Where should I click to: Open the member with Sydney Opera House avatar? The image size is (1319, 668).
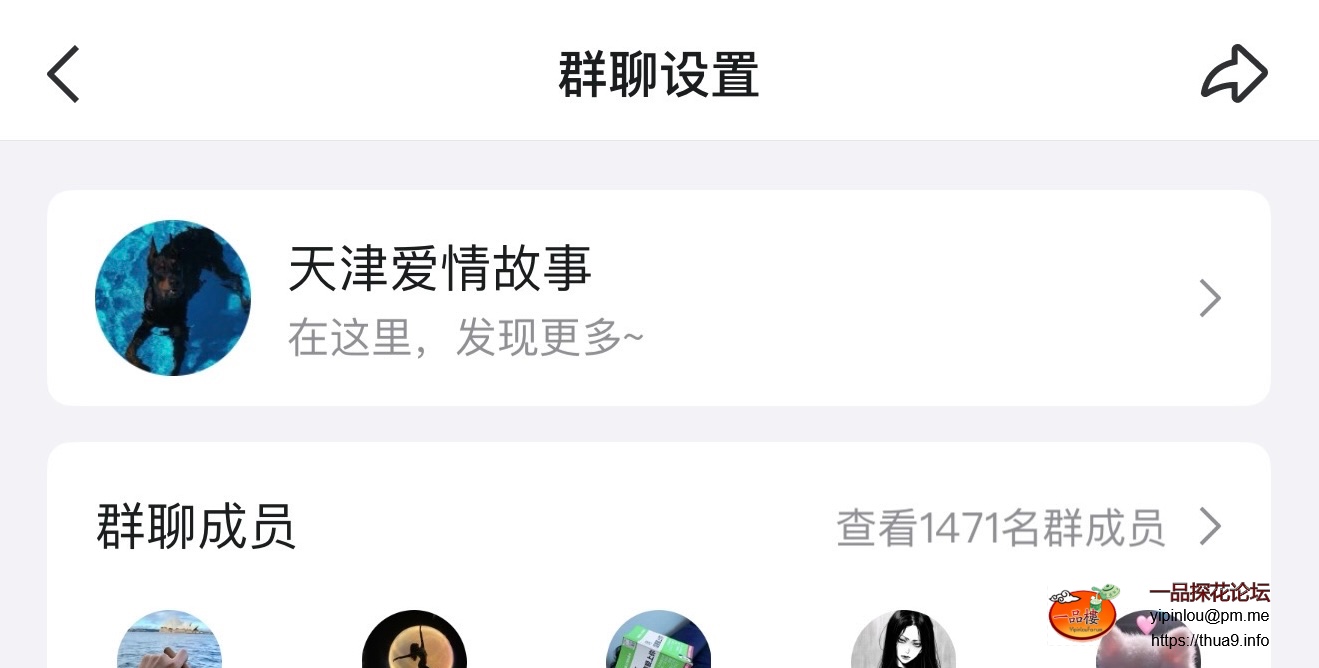click(x=169, y=643)
